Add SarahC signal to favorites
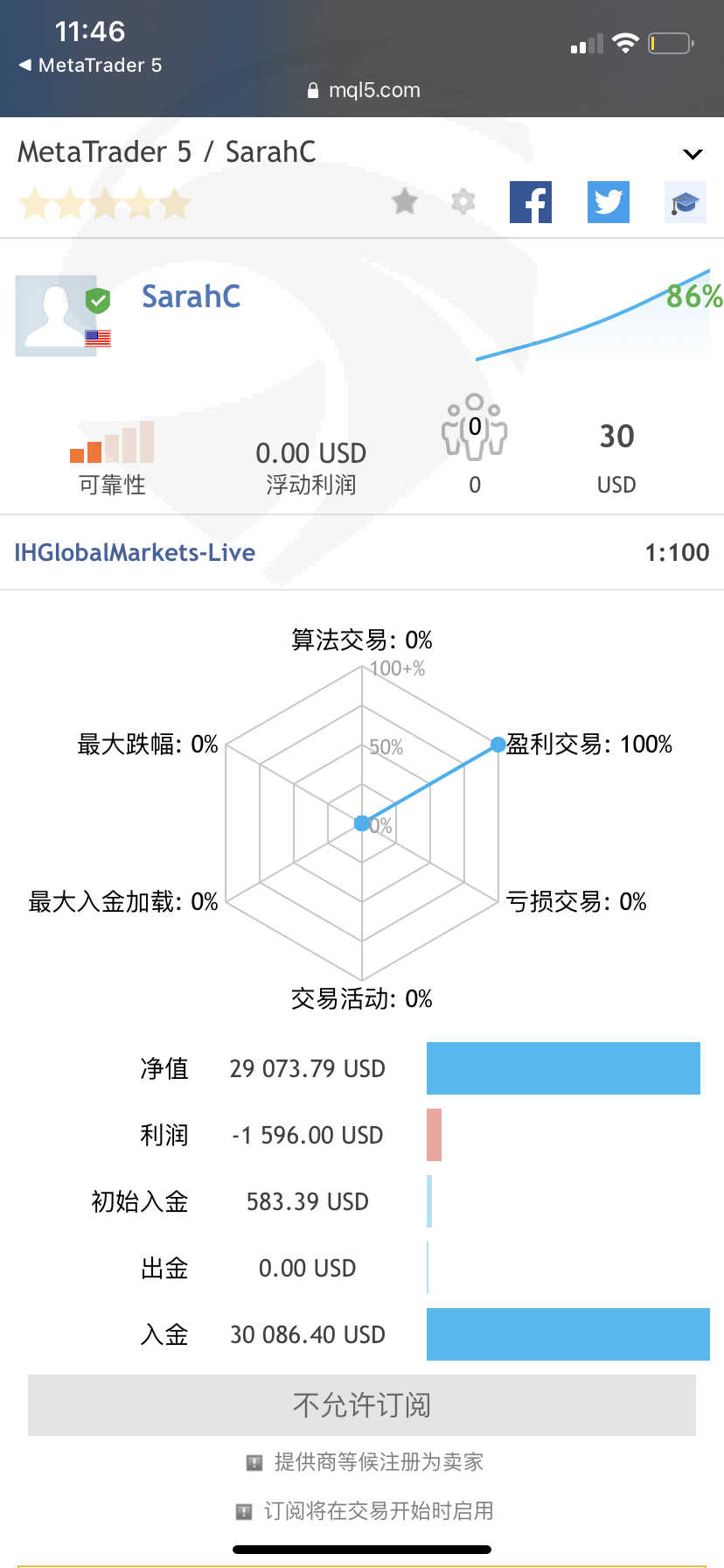 (405, 201)
